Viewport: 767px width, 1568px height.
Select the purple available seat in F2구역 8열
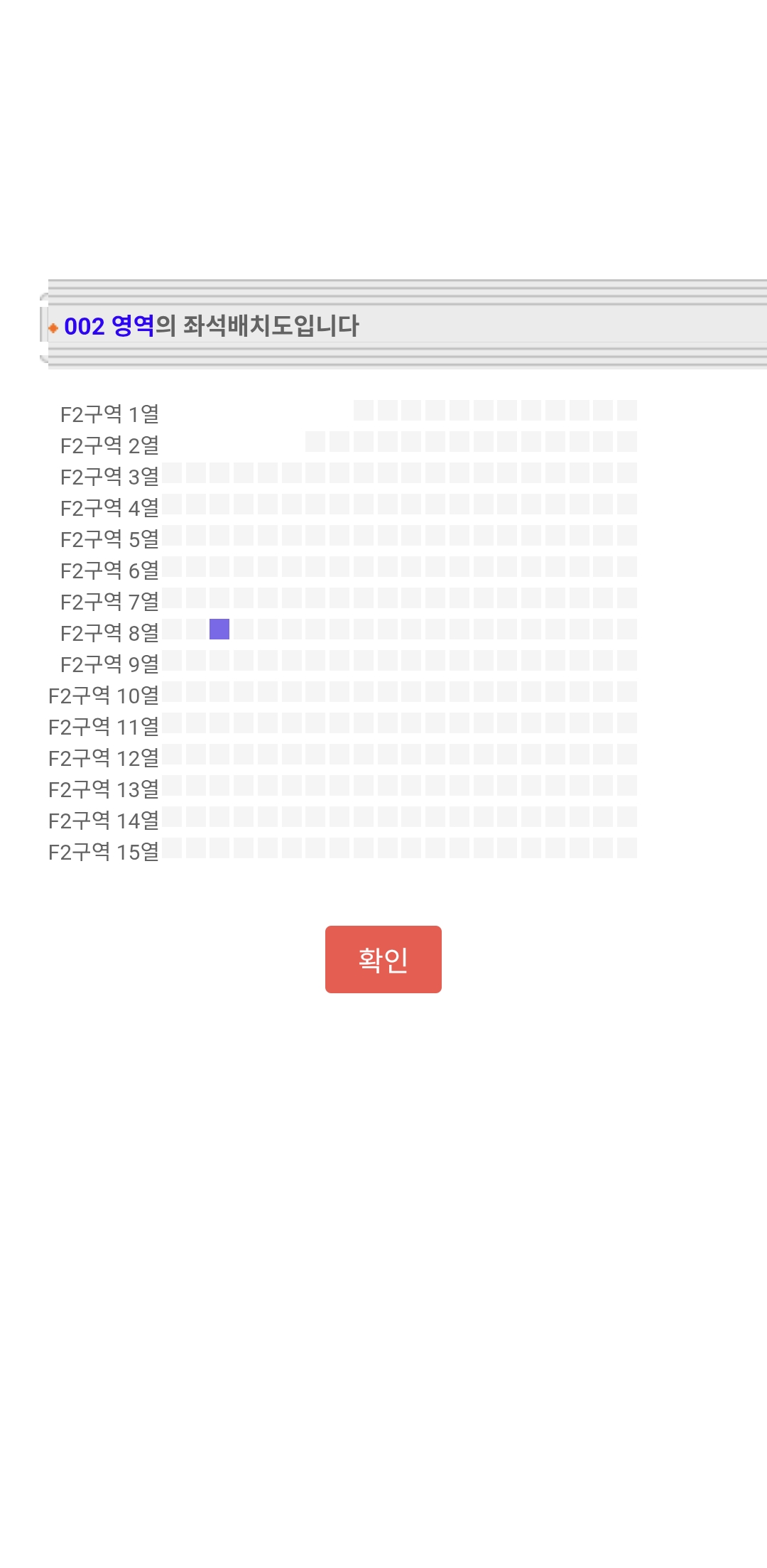pos(219,629)
